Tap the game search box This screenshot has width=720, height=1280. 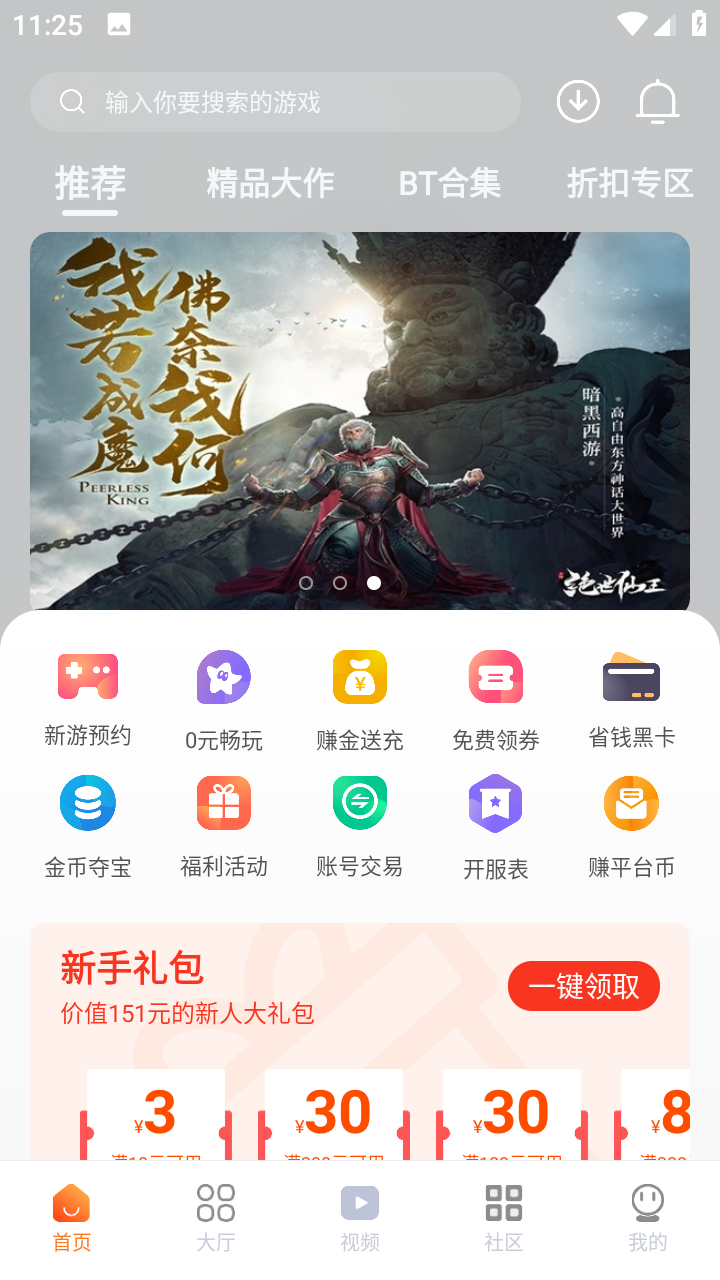[x=275, y=102]
